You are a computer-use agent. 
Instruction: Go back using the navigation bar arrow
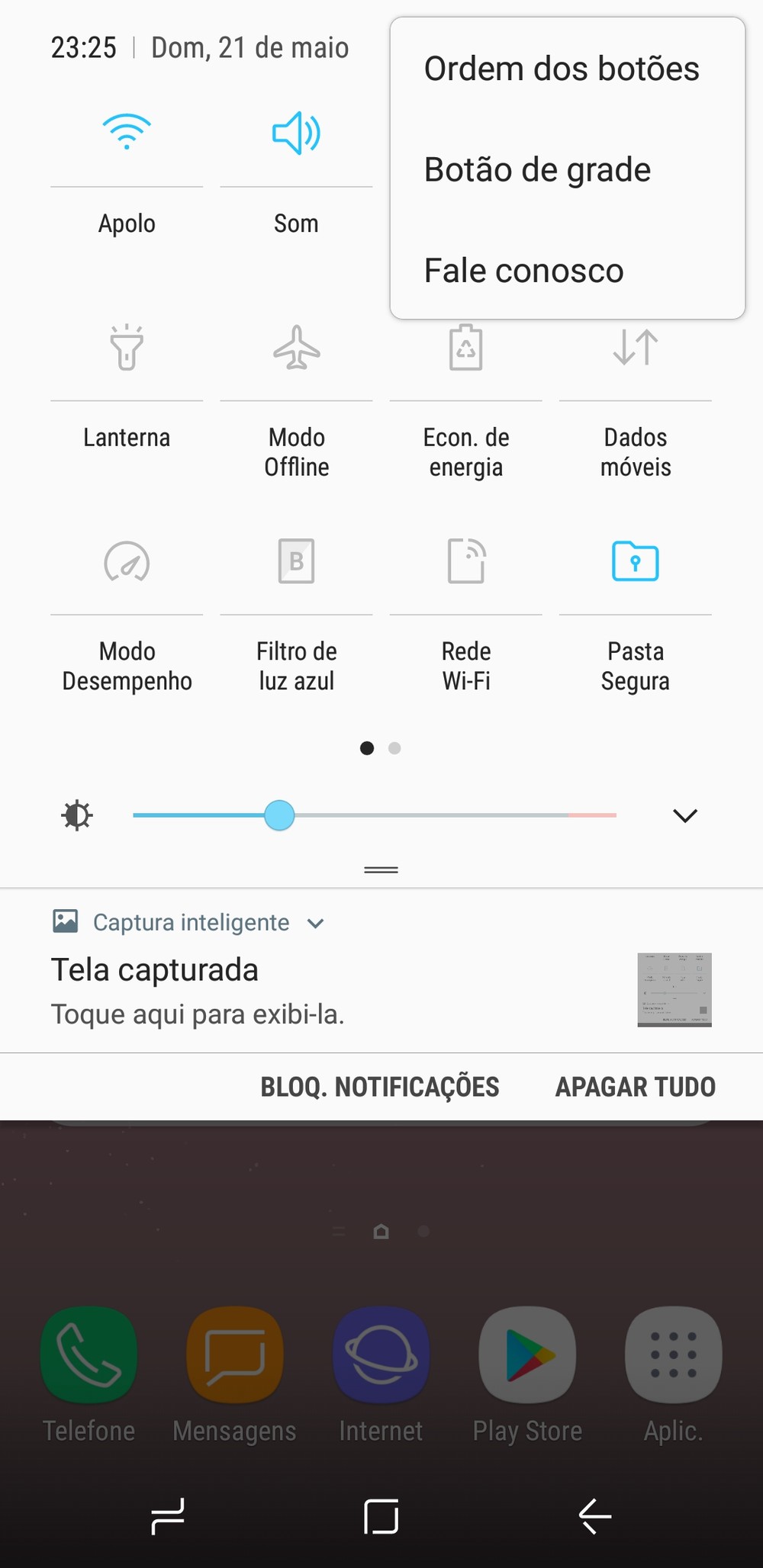pyautogui.click(x=595, y=1515)
